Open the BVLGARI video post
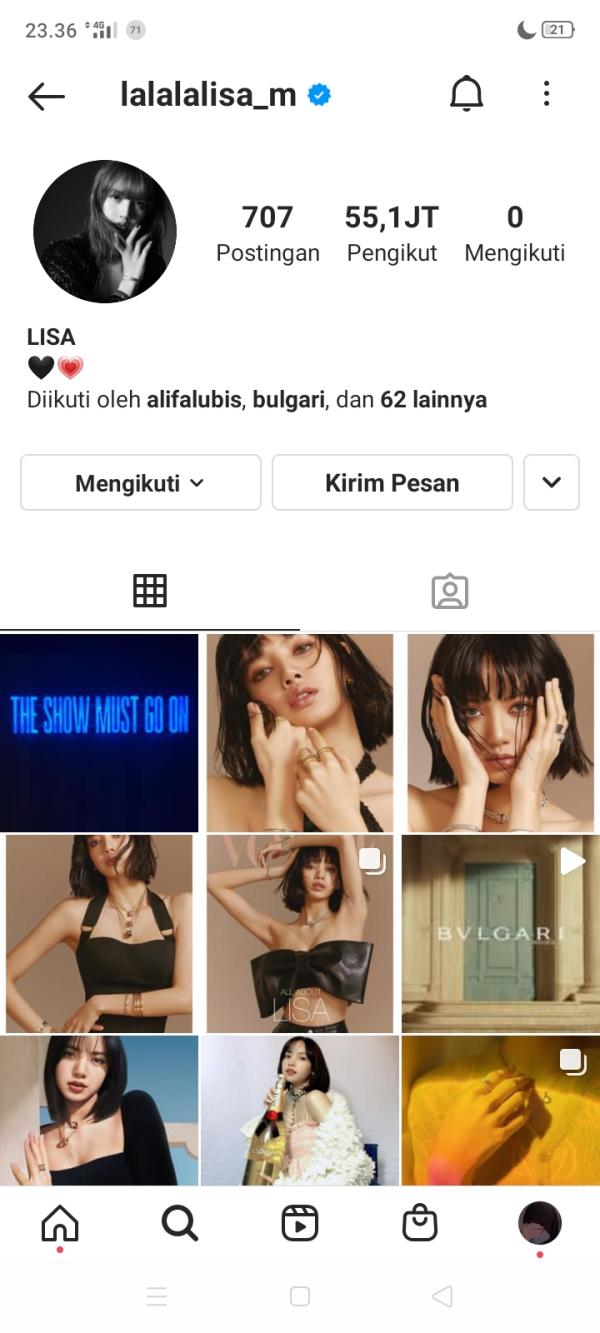The height and width of the screenshot is (1333, 600). click(500, 934)
